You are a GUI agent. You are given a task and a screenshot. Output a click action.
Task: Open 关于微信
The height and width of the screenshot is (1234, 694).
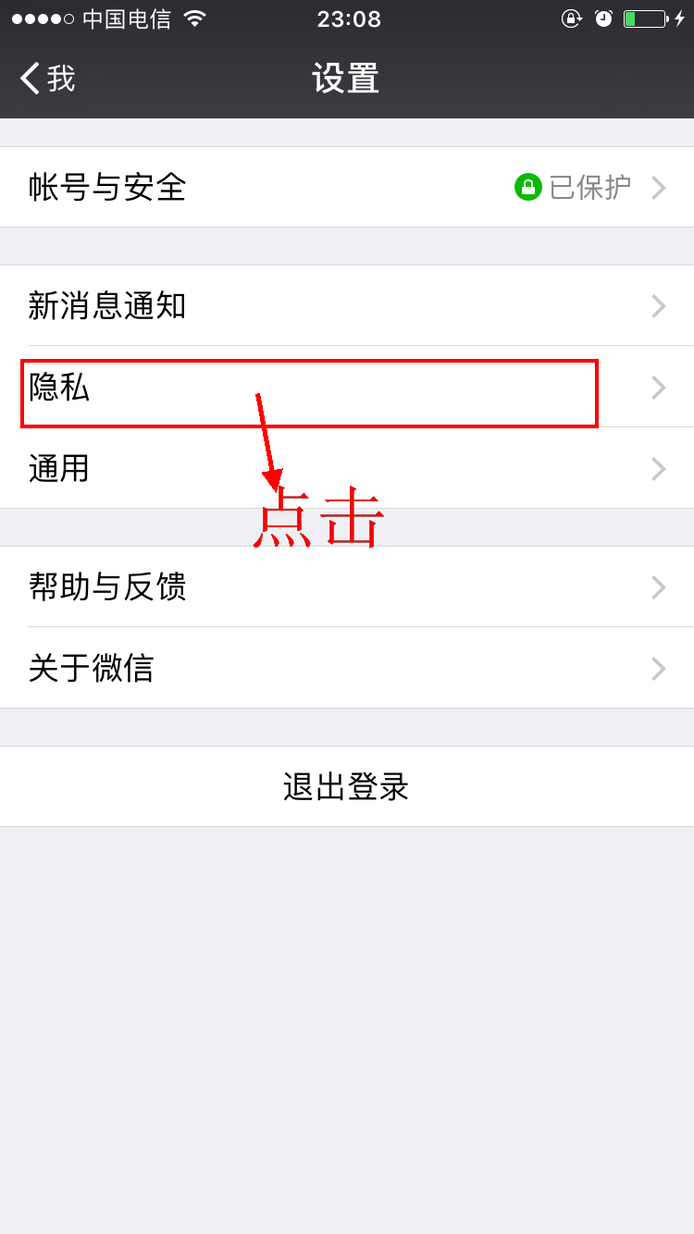[x=347, y=668]
